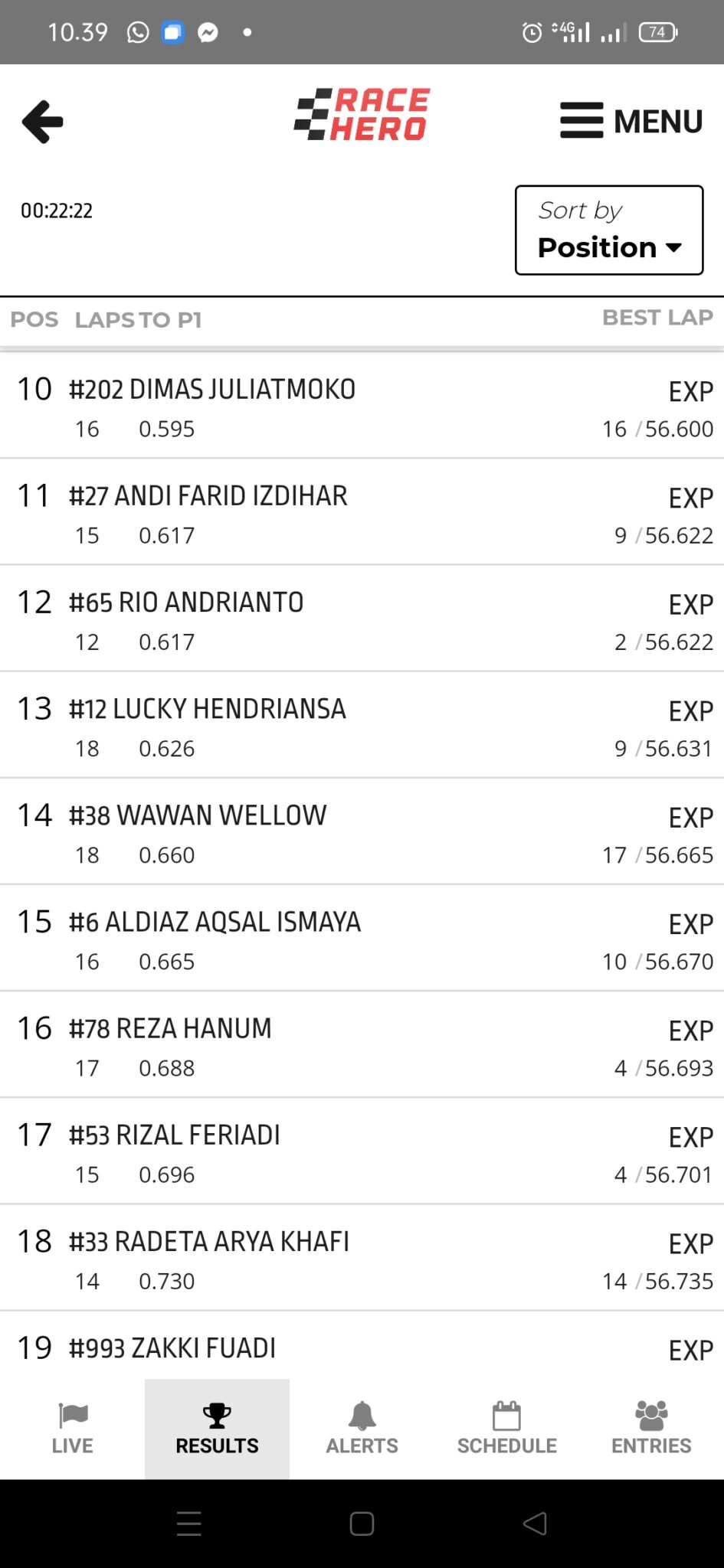724x1568 pixels.
Task: Go back using the header arrow
Action: pos(43,122)
